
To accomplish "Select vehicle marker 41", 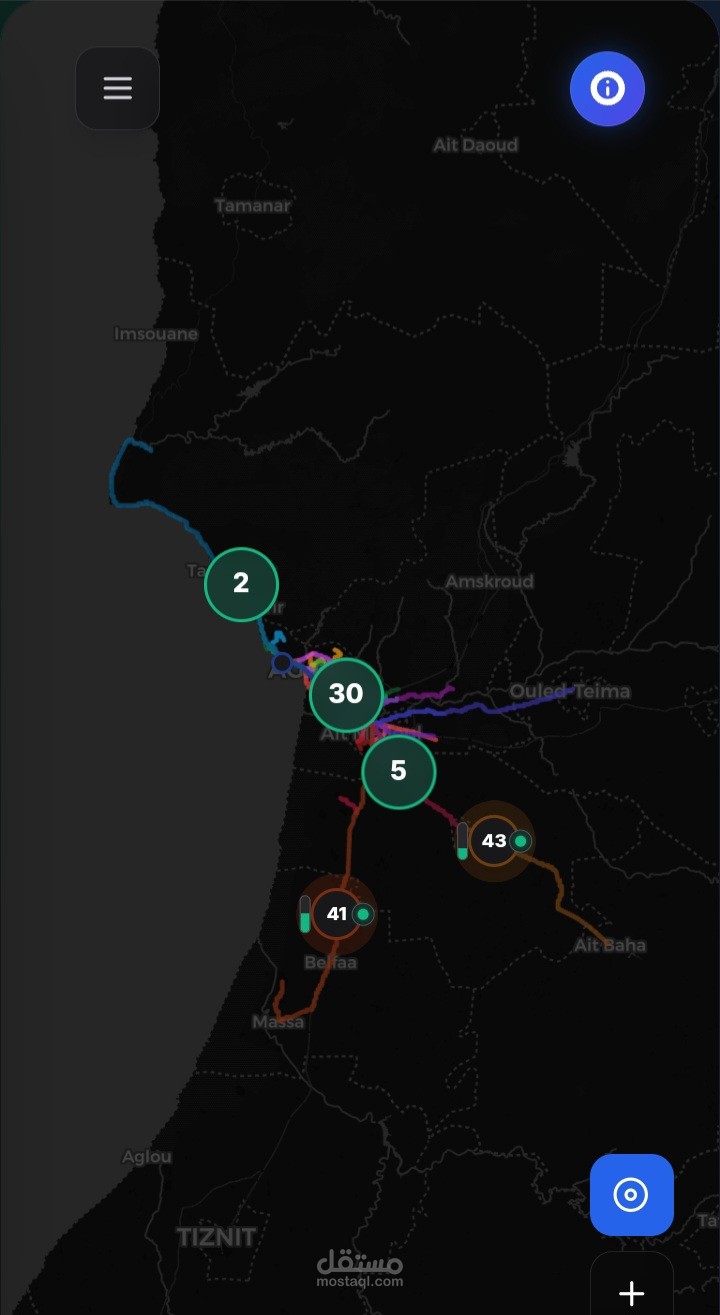I will 337,914.
